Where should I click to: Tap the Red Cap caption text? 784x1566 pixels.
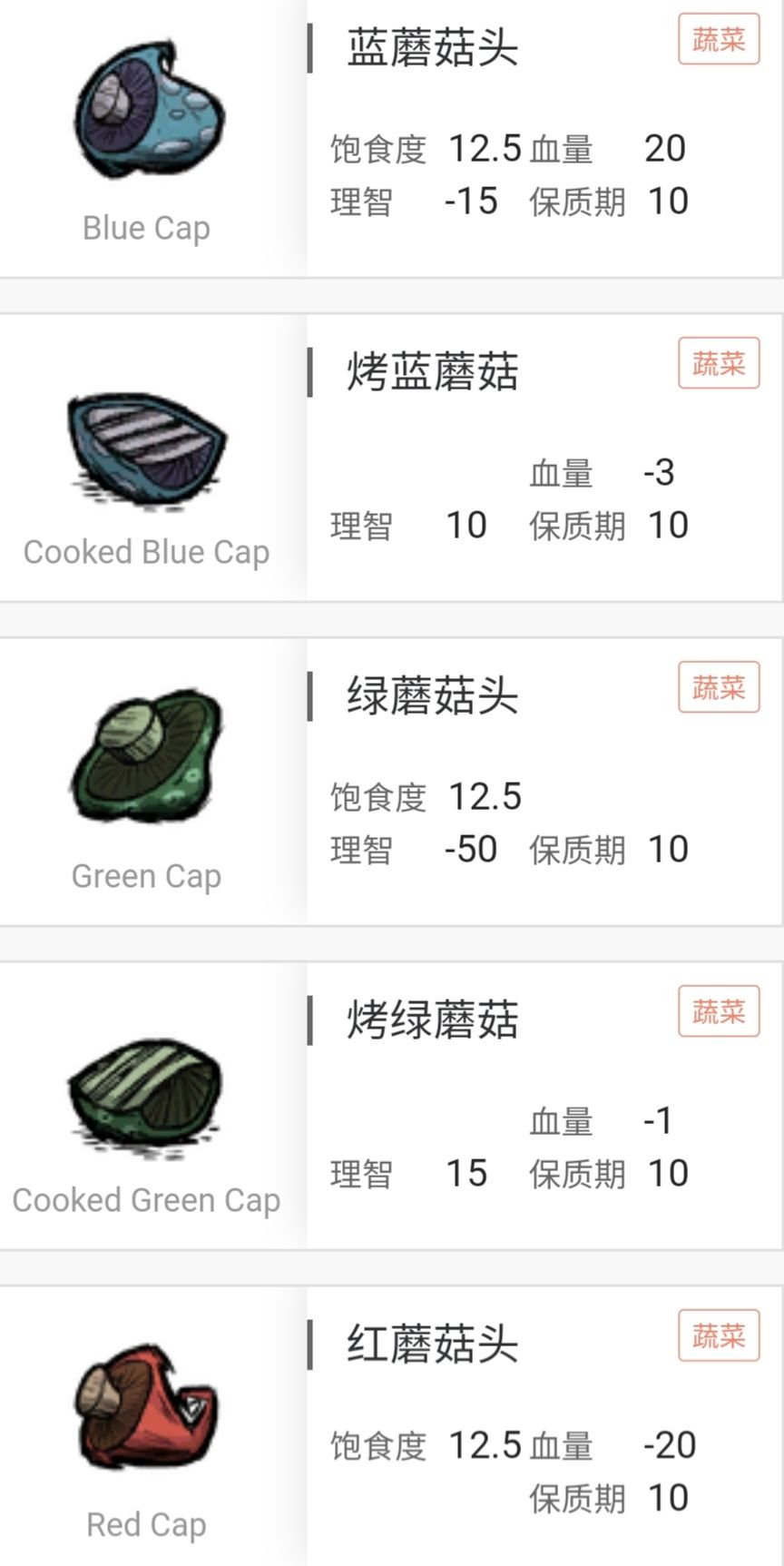[145, 1525]
